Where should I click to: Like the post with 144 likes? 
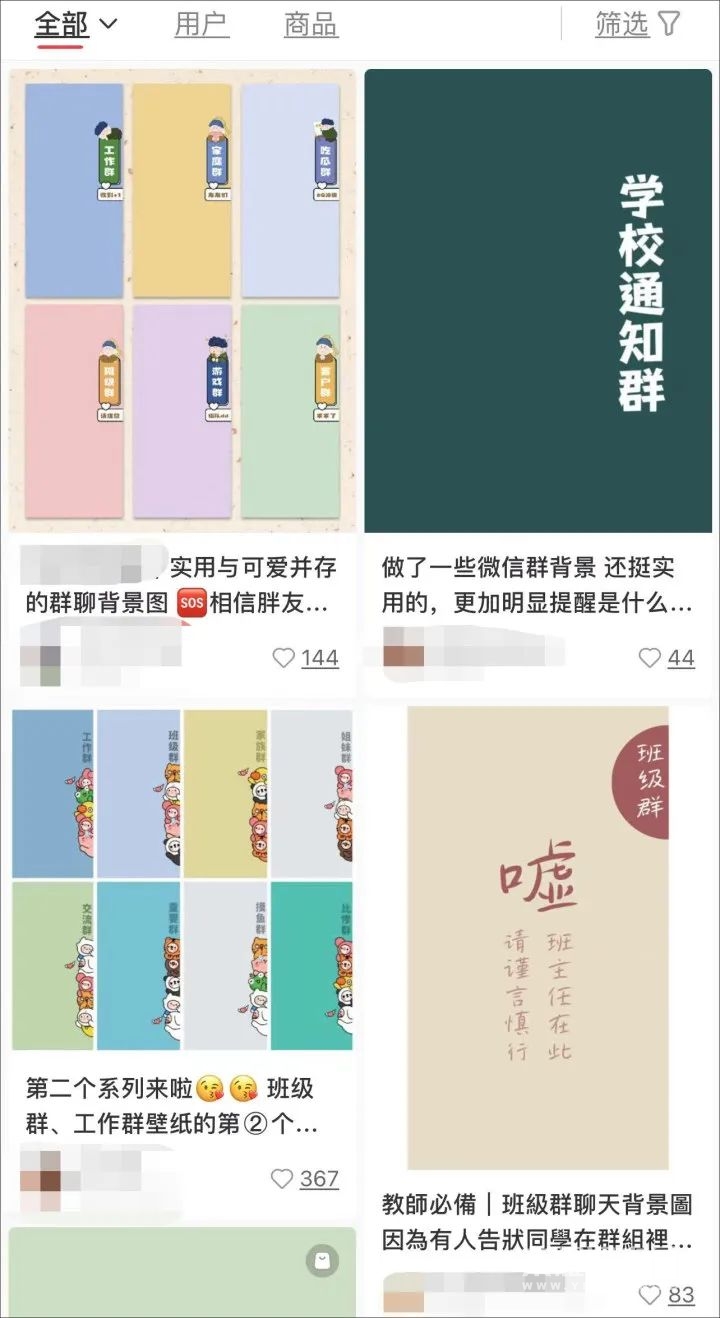tap(284, 658)
